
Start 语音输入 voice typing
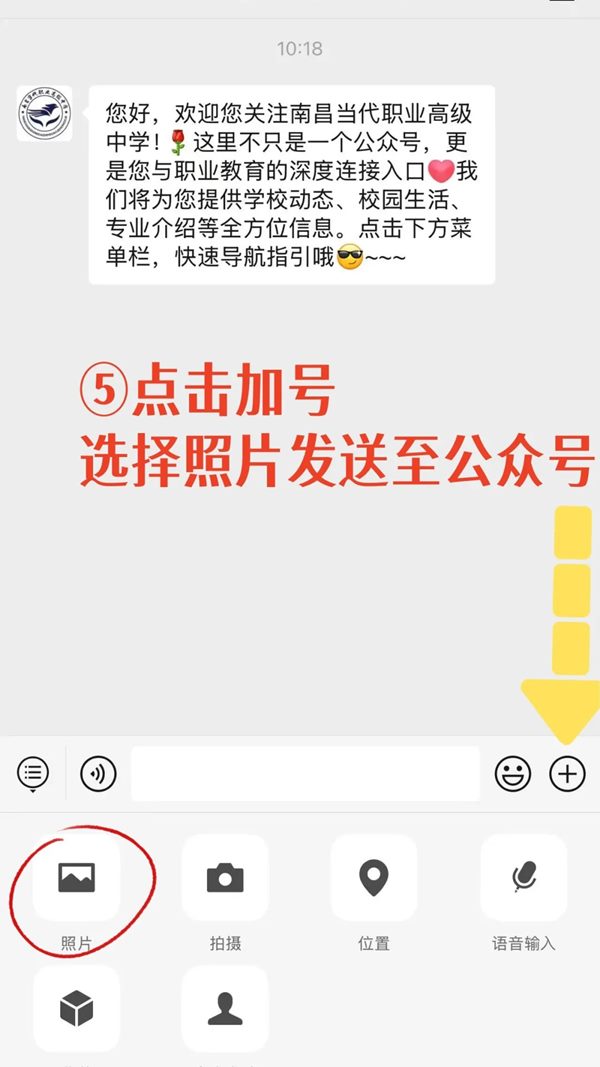(523, 878)
